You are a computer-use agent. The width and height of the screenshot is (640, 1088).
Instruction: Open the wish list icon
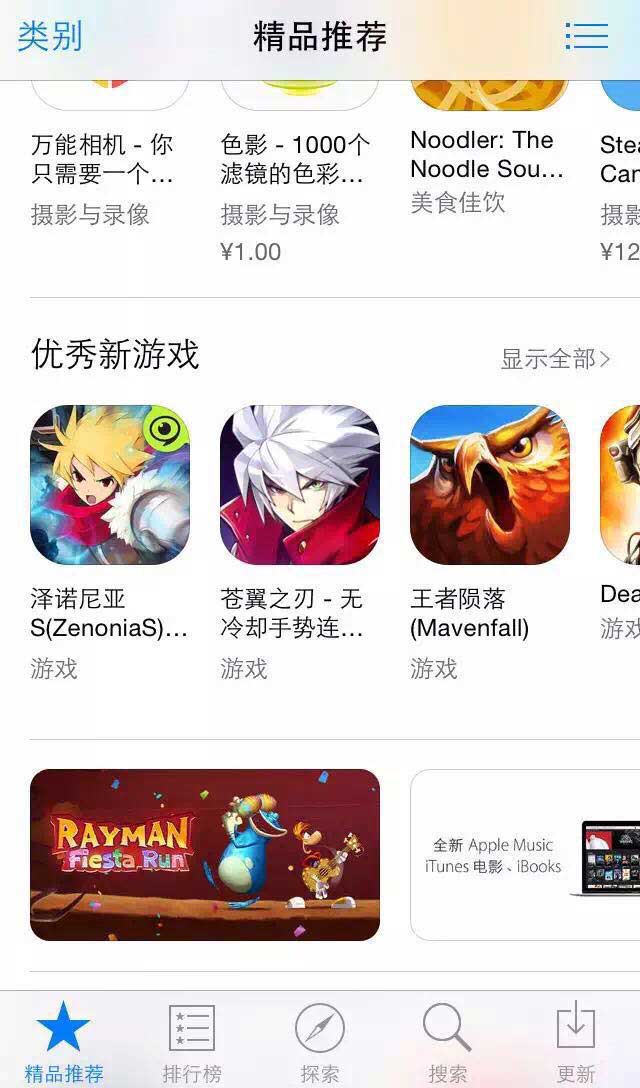coord(586,36)
